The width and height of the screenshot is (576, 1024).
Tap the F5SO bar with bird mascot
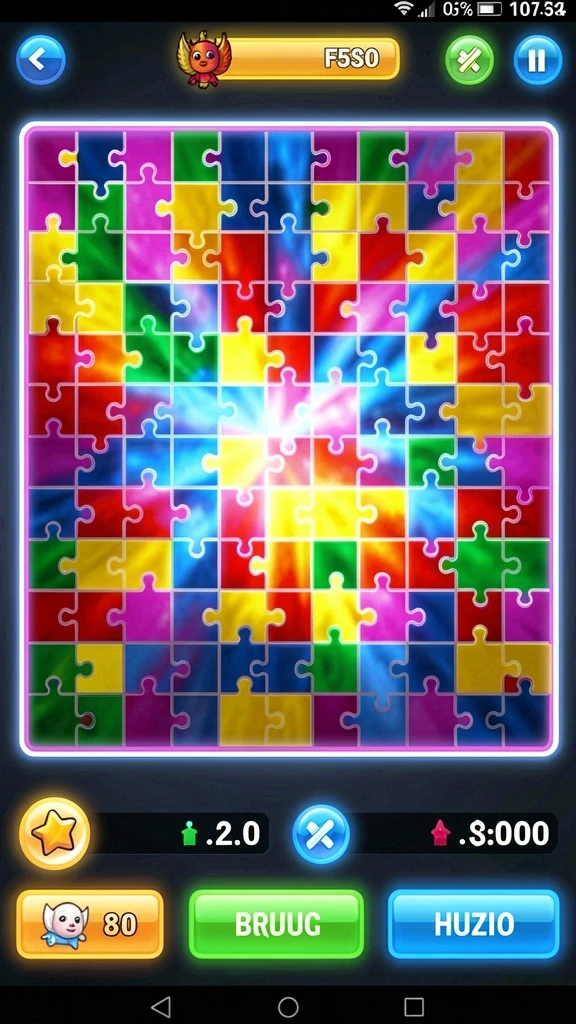[x=288, y=59]
